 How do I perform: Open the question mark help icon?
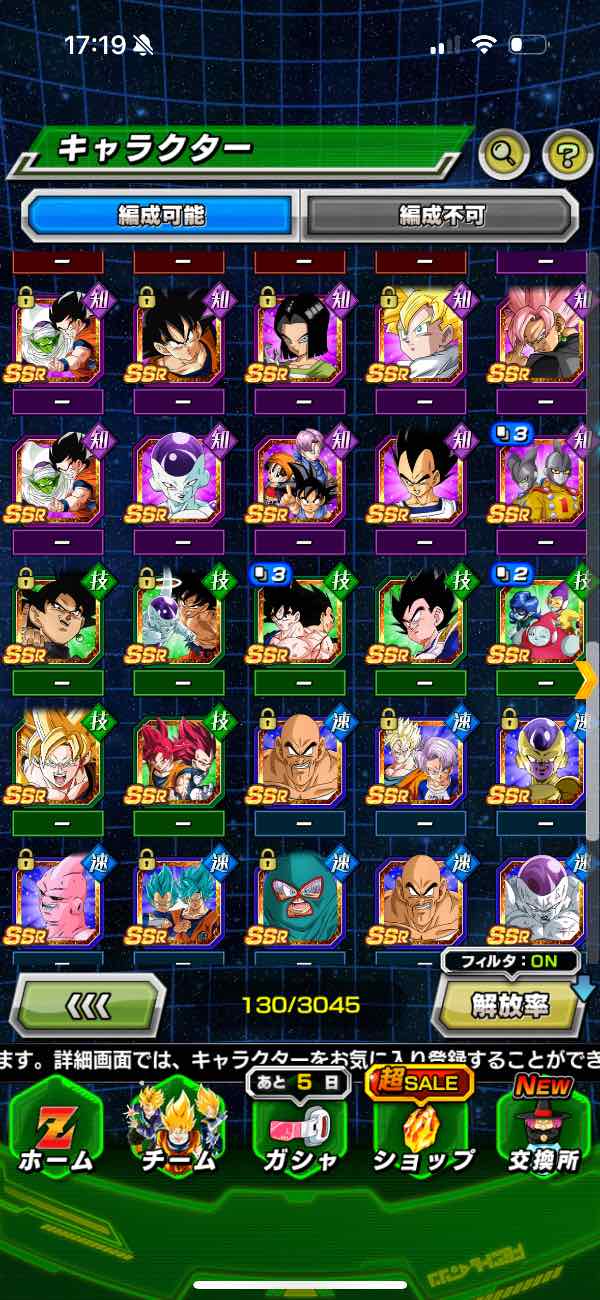tap(567, 153)
